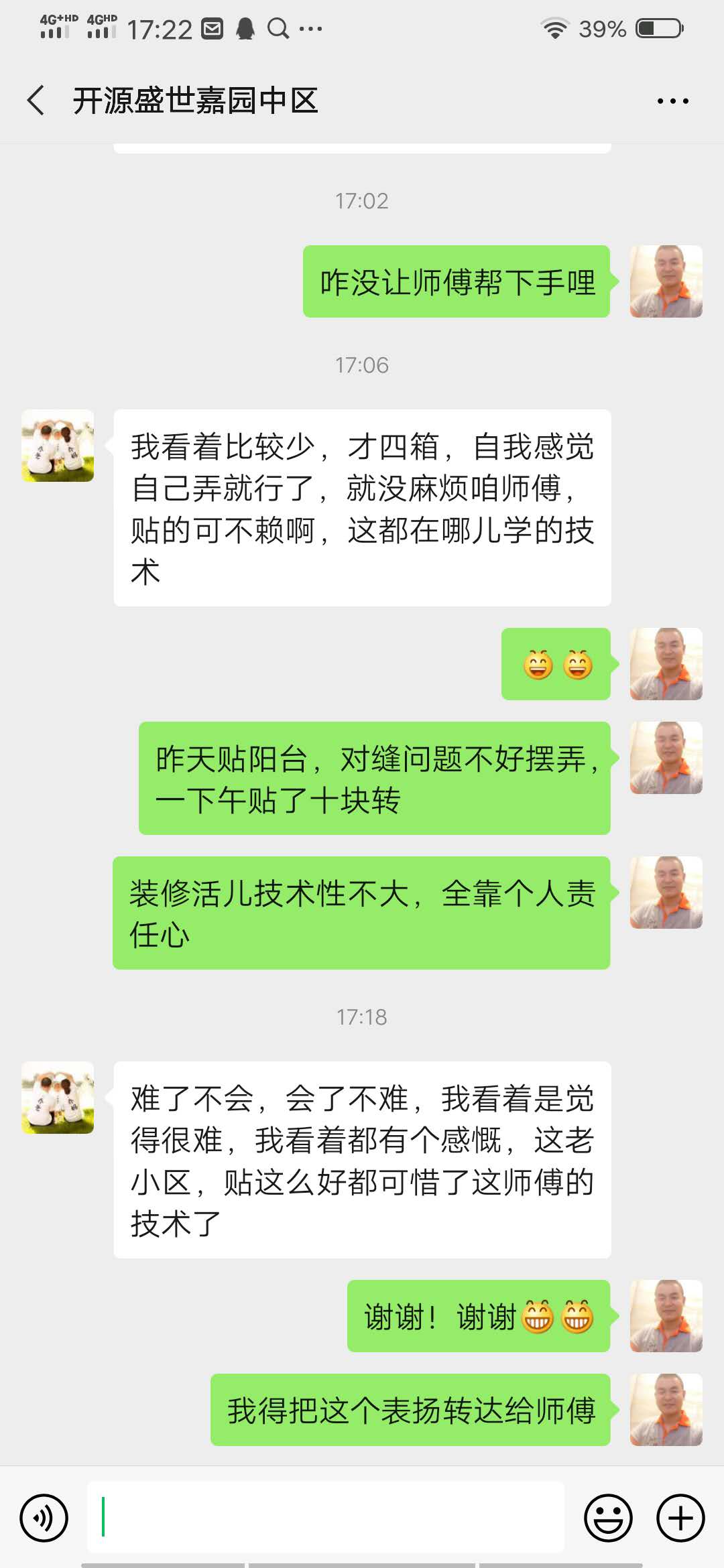This screenshot has width=724, height=1568.
Task: Tap avatar beside 我得把这个表扬转达给师傅
Action: pos(666,1410)
